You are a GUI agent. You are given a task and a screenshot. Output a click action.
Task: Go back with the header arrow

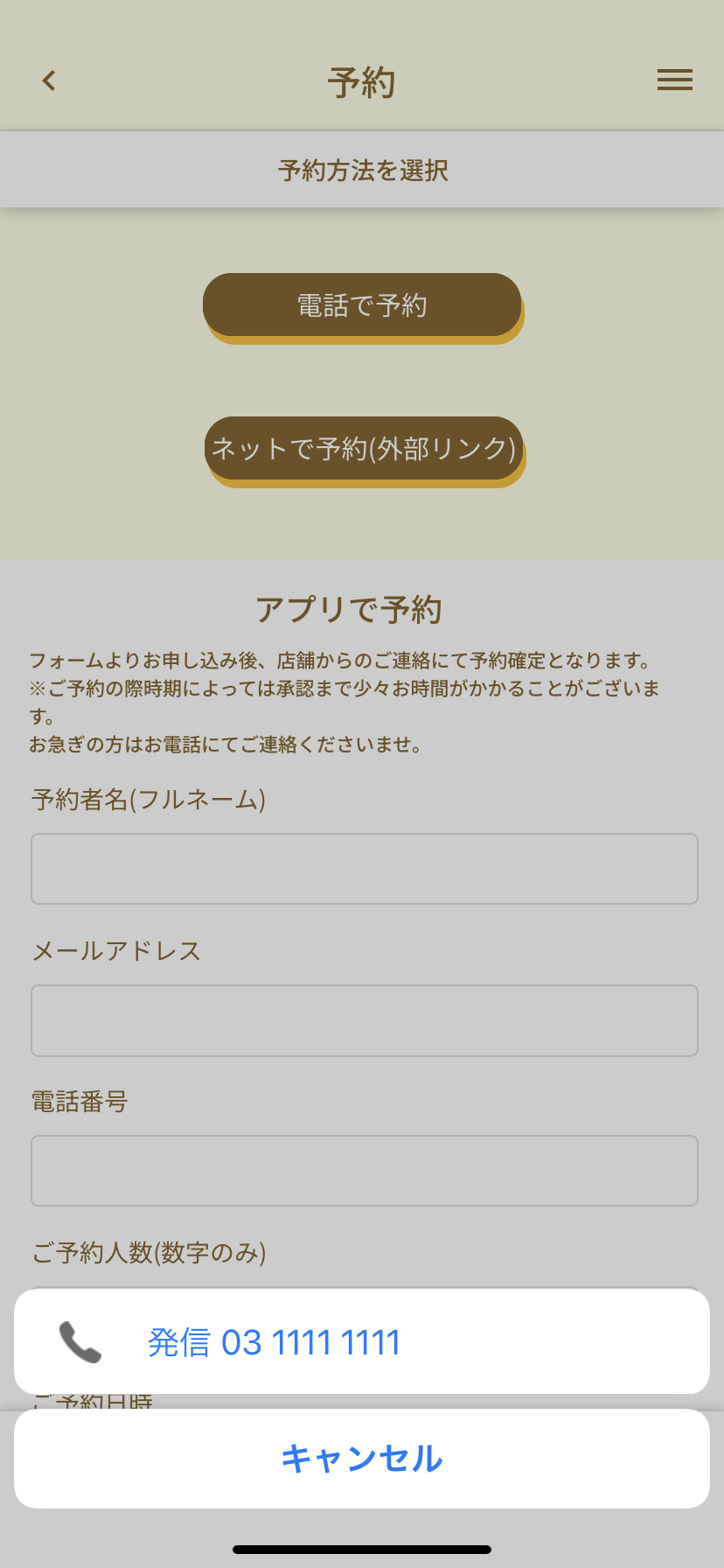pos(49,81)
